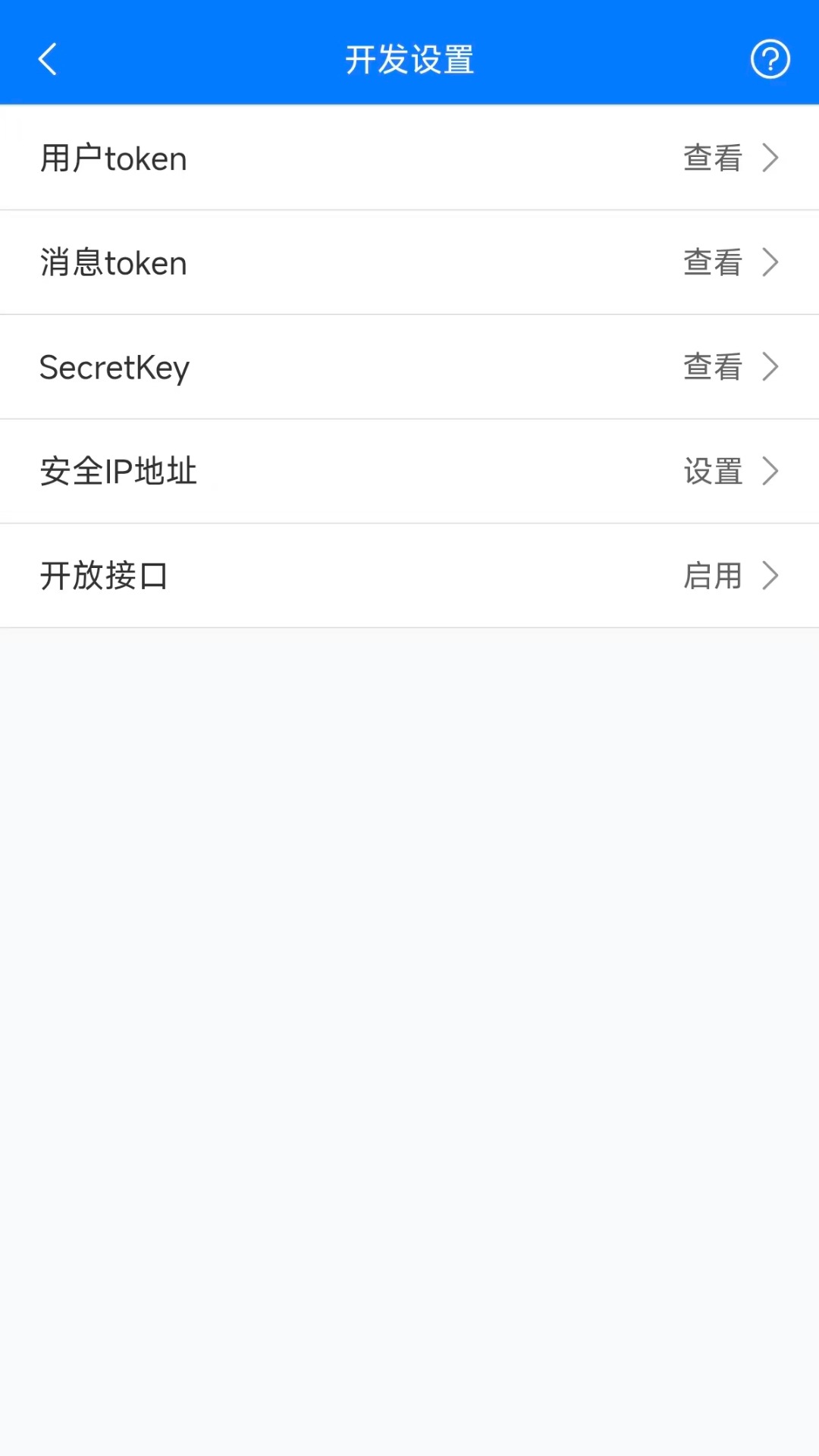Tap the chevron beside 开放接口

tap(771, 576)
